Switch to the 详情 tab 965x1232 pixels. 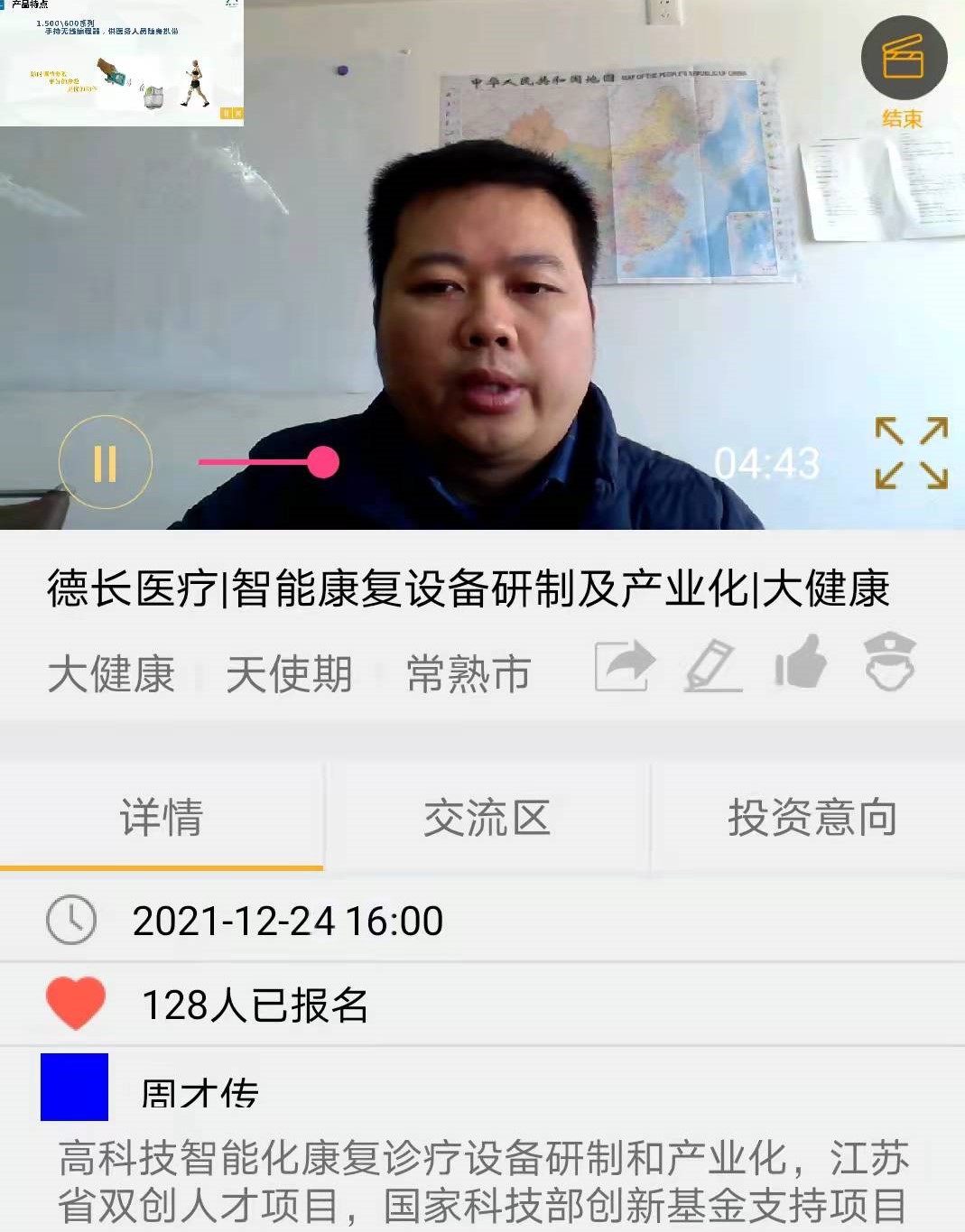coord(162,818)
